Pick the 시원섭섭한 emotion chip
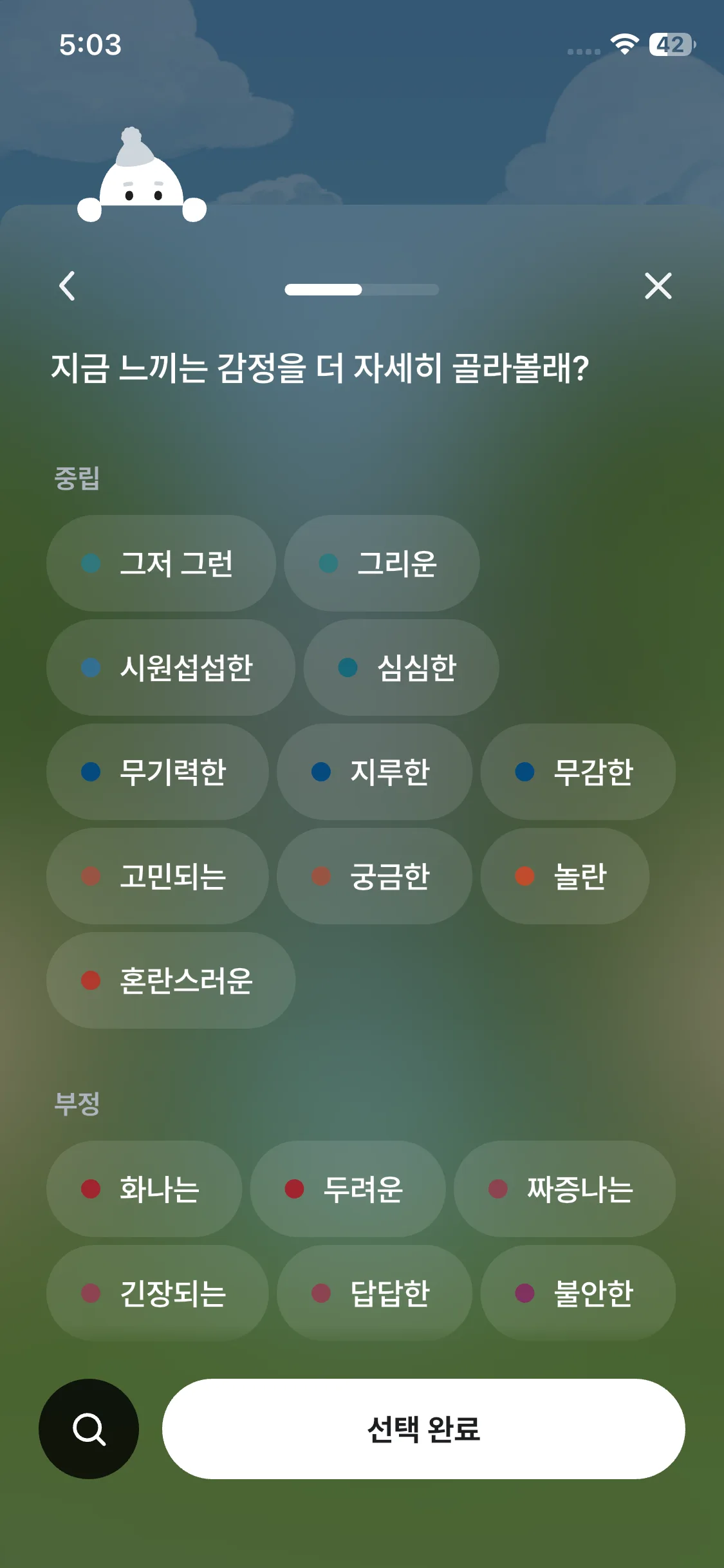The image size is (724, 1568). 171,667
